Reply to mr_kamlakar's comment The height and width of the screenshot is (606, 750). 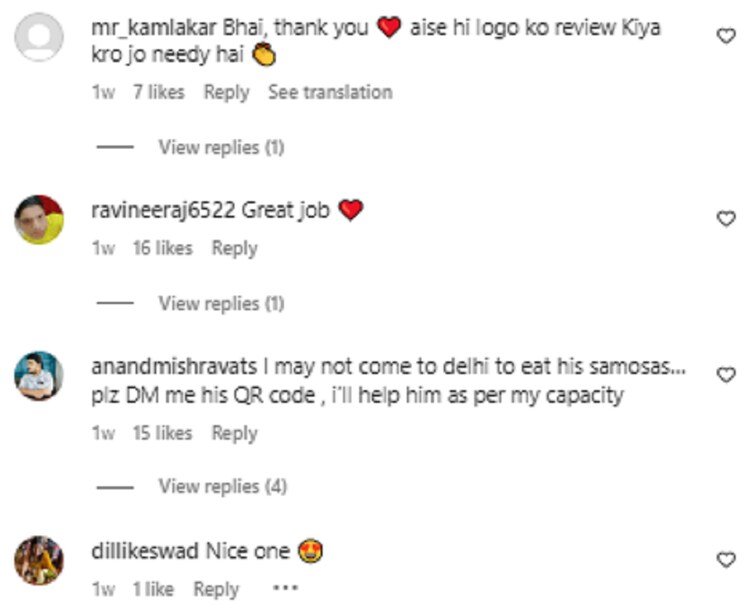[226, 92]
